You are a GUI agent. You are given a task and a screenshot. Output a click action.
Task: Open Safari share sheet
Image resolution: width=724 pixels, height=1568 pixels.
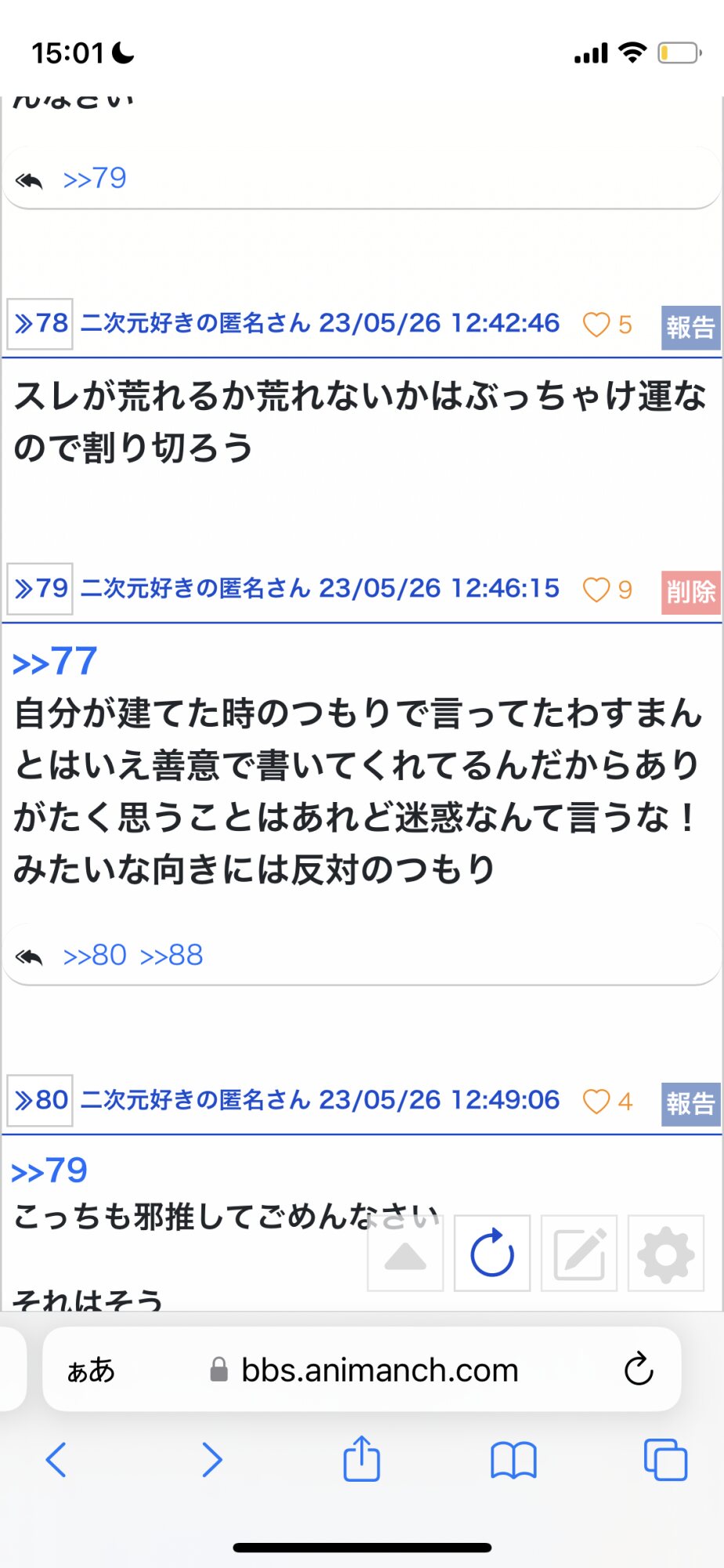pyautogui.click(x=361, y=1458)
